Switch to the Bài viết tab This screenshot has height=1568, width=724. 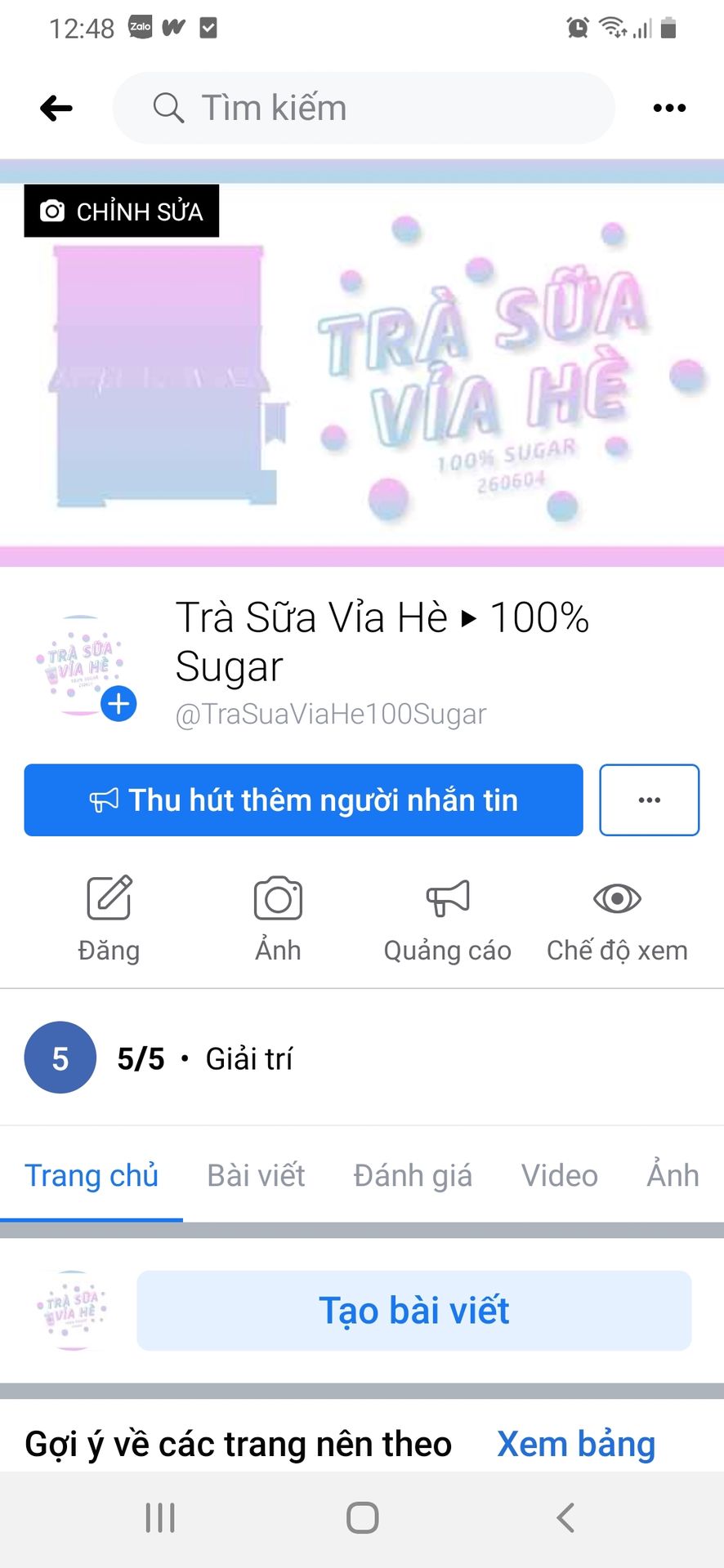pos(256,1176)
